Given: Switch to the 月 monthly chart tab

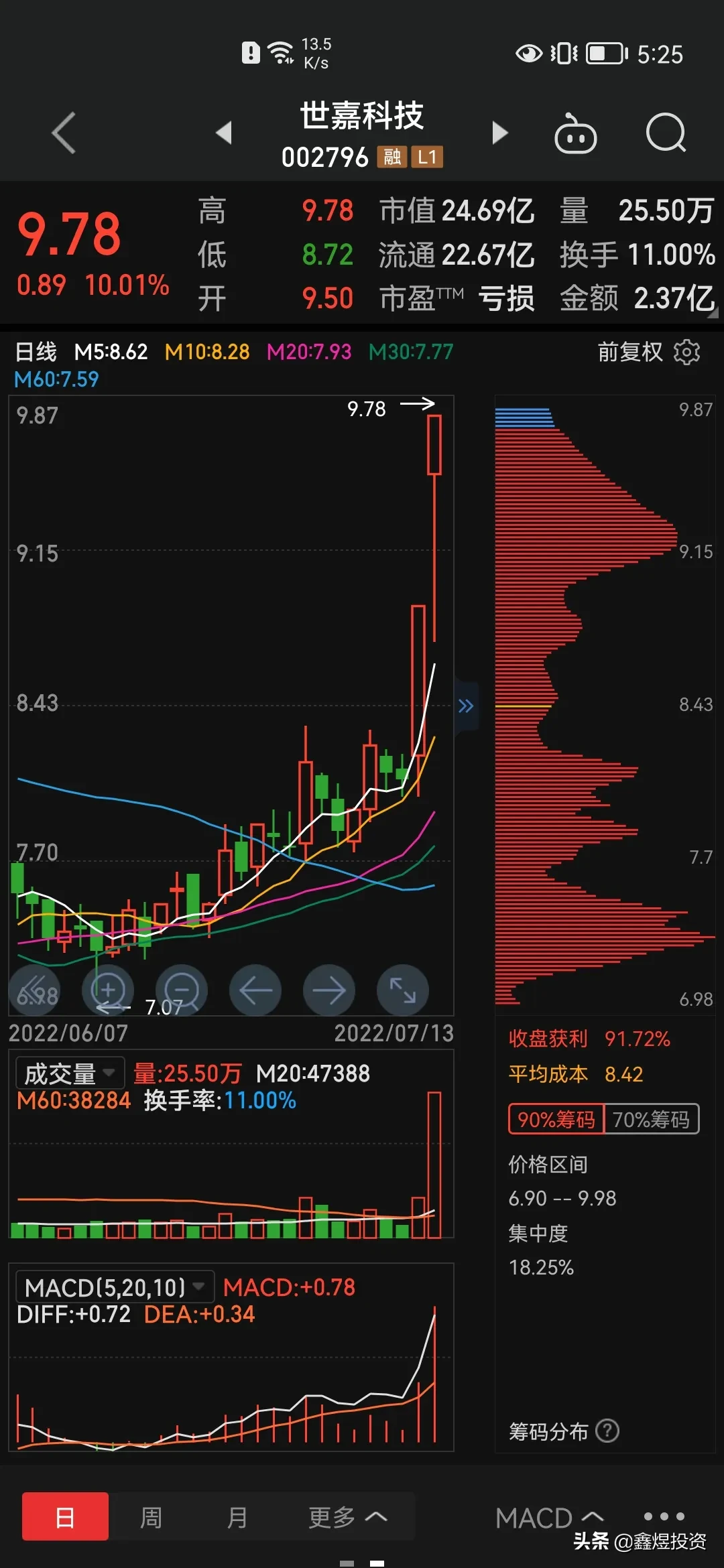Looking at the screenshot, I should click(x=237, y=1517).
